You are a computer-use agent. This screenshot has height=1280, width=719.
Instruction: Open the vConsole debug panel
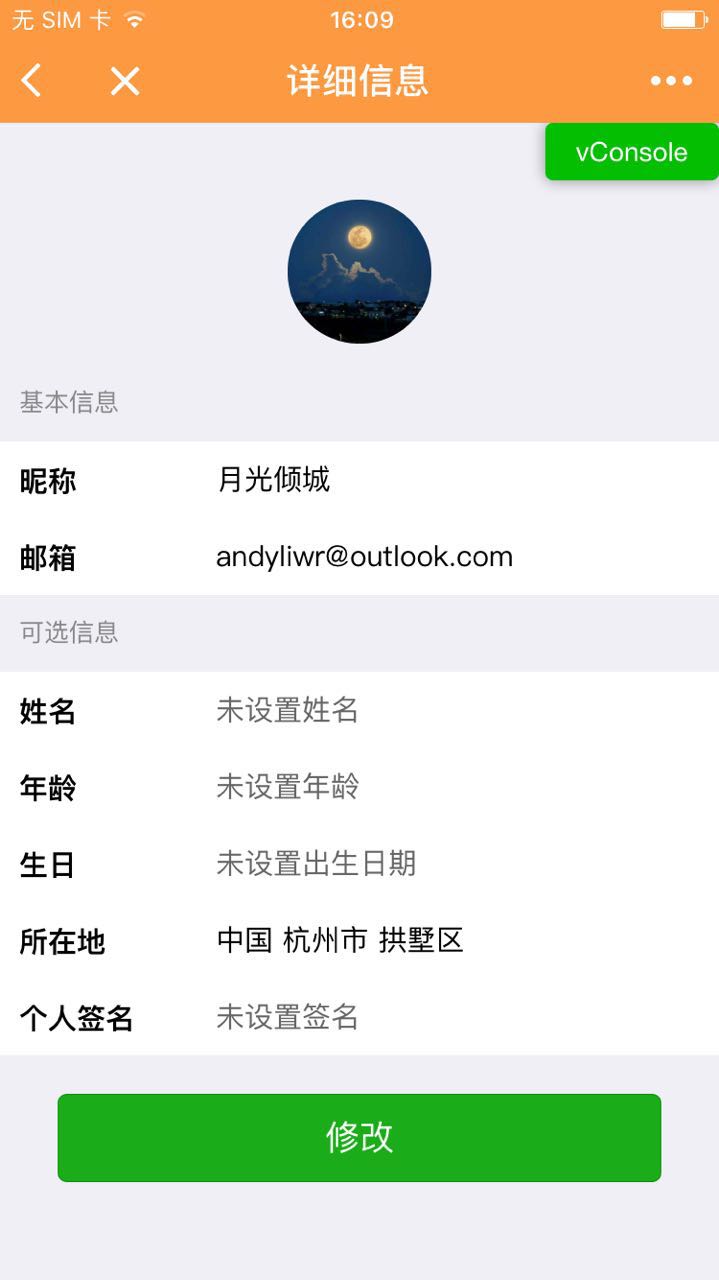(x=631, y=152)
